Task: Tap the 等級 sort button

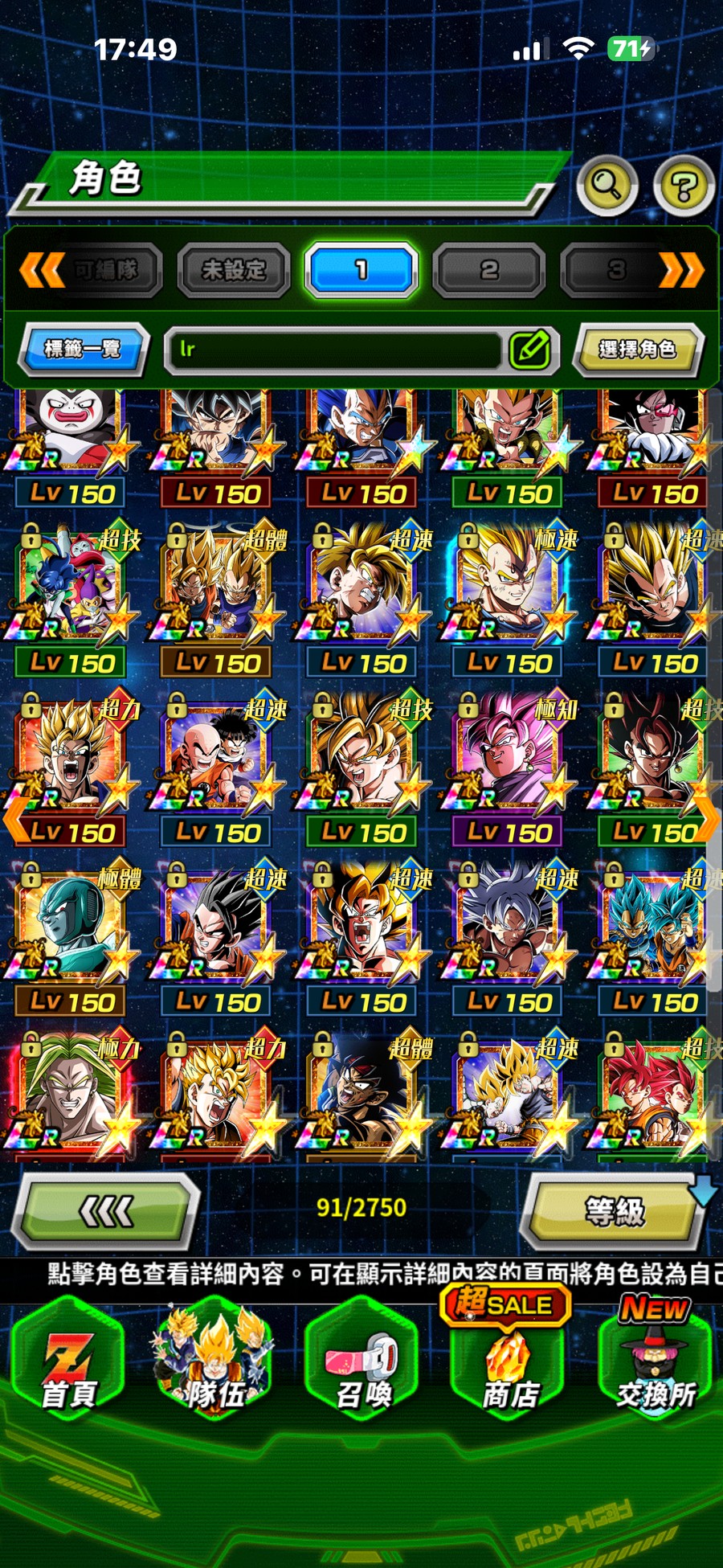Action: [614, 1210]
